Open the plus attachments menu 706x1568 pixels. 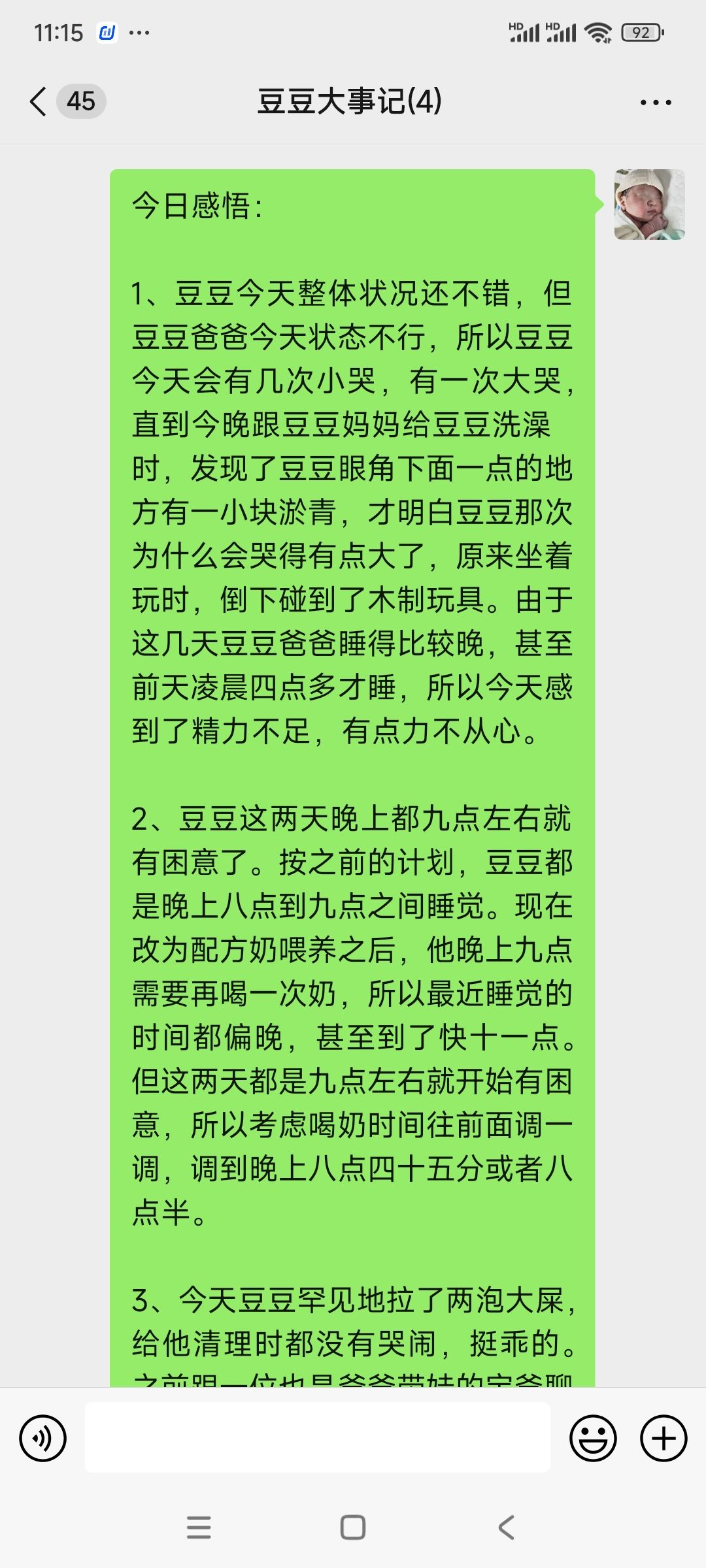pos(664,1438)
